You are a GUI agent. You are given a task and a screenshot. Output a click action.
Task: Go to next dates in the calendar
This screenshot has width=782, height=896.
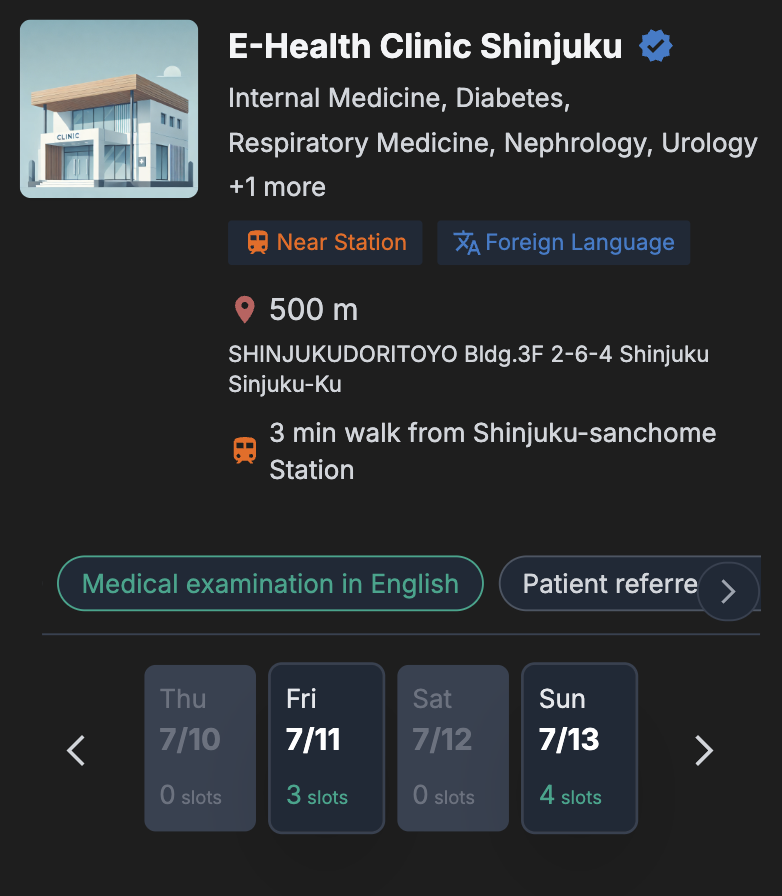tap(704, 750)
